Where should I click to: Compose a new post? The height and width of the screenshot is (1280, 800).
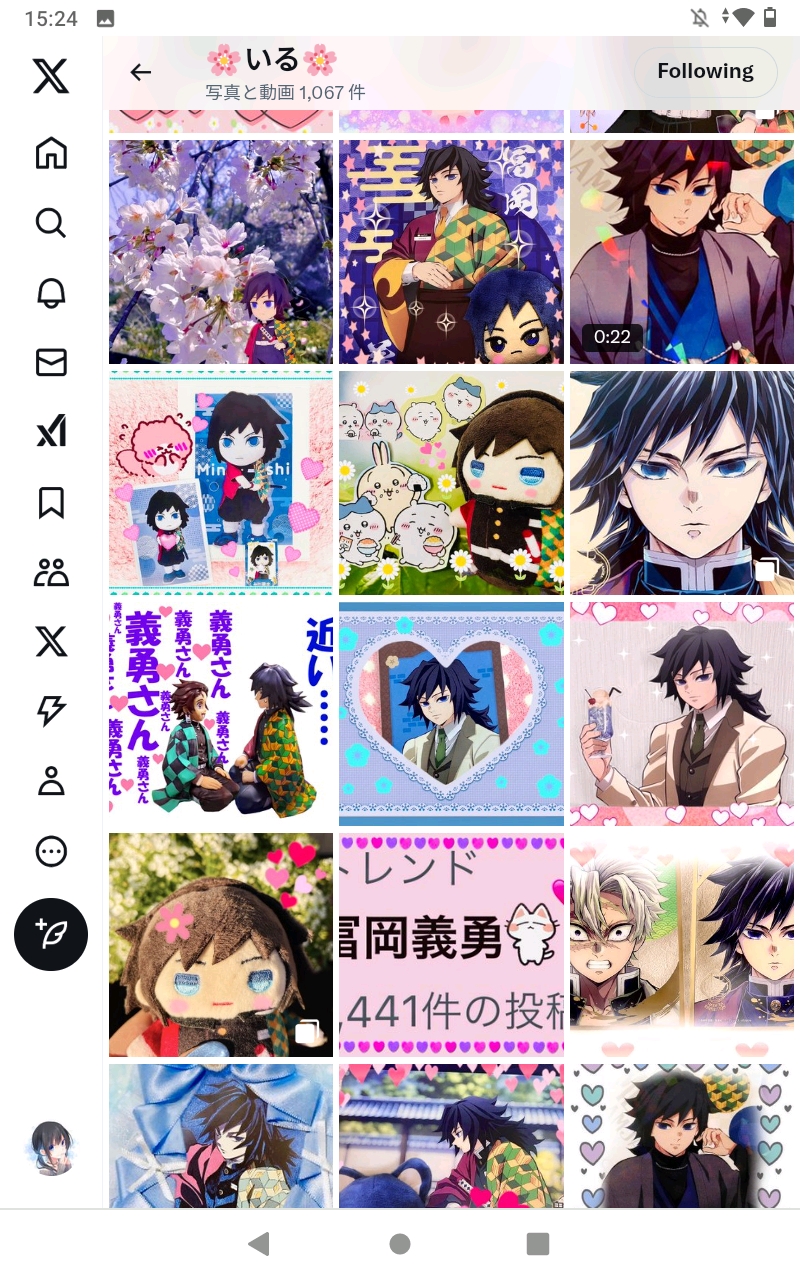pyautogui.click(x=51, y=935)
